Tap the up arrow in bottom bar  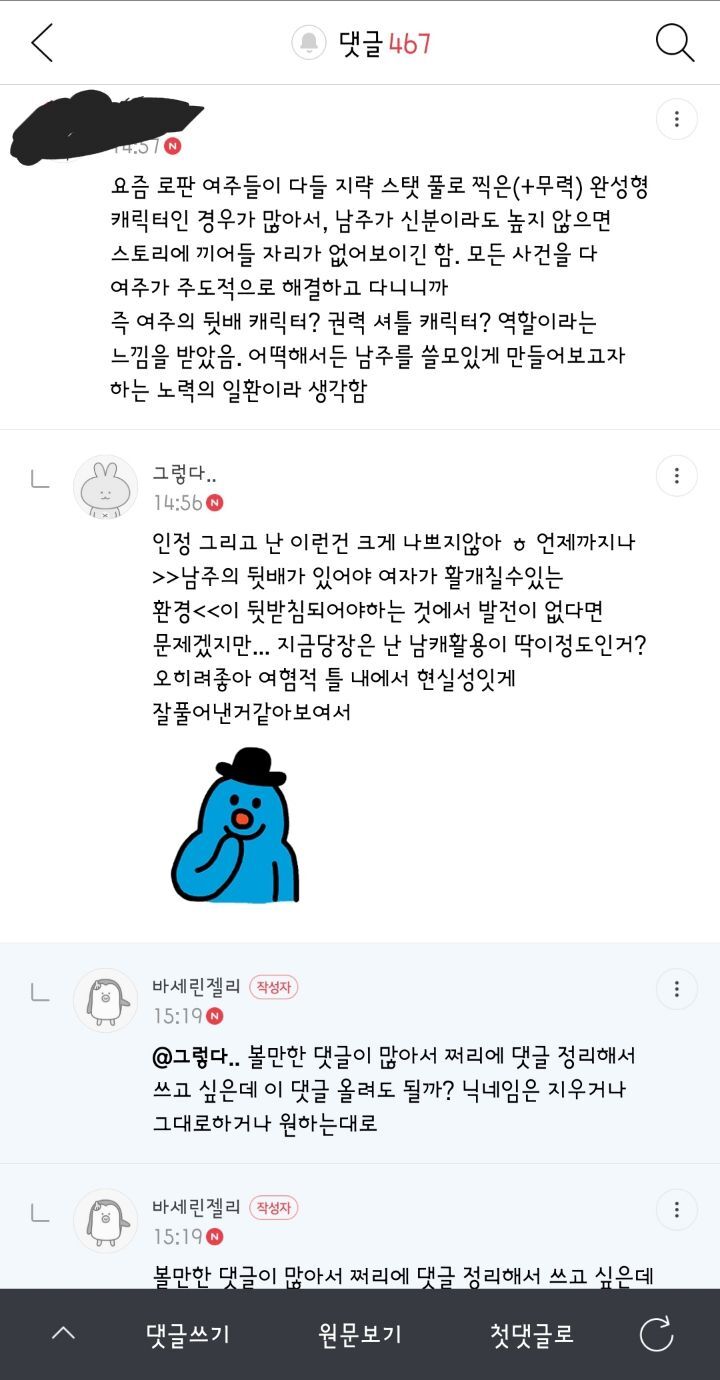[x=63, y=1334]
